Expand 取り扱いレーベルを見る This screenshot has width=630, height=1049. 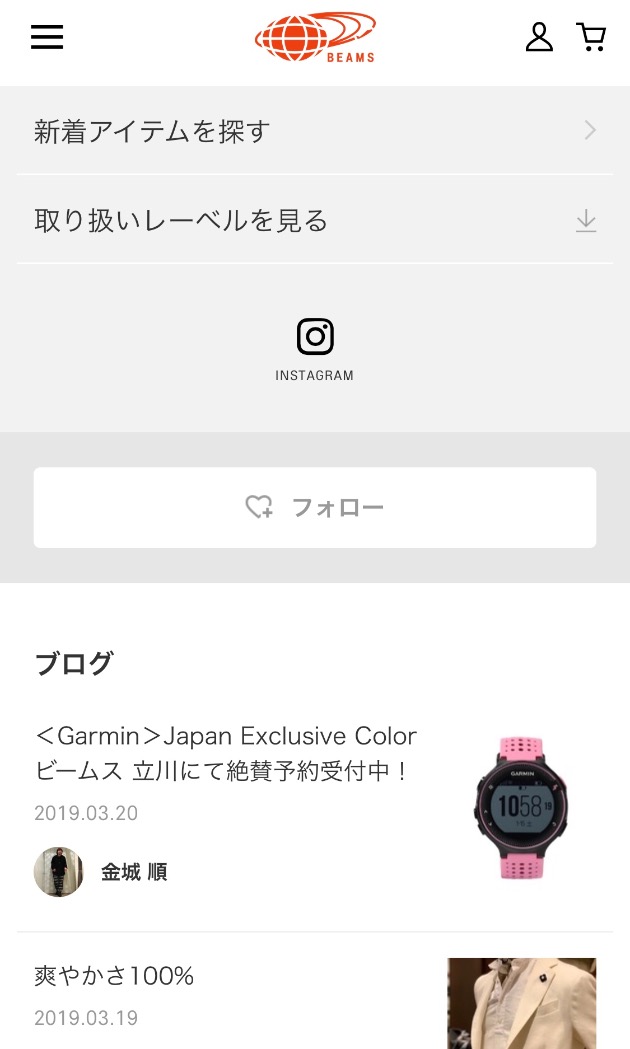[x=314, y=220]
